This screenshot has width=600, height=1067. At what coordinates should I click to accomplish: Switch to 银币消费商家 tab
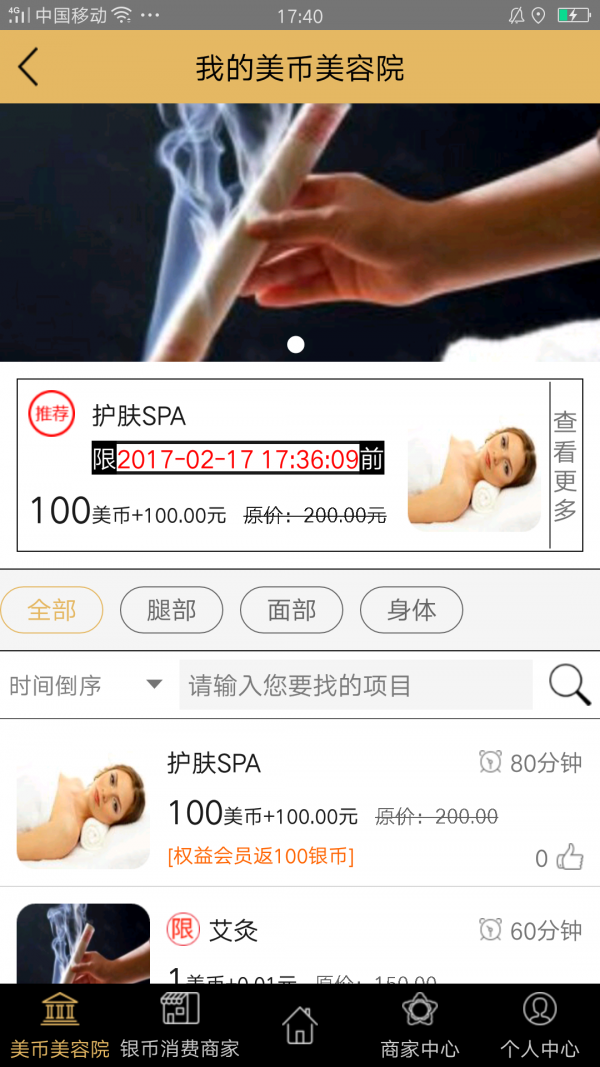180,1026
